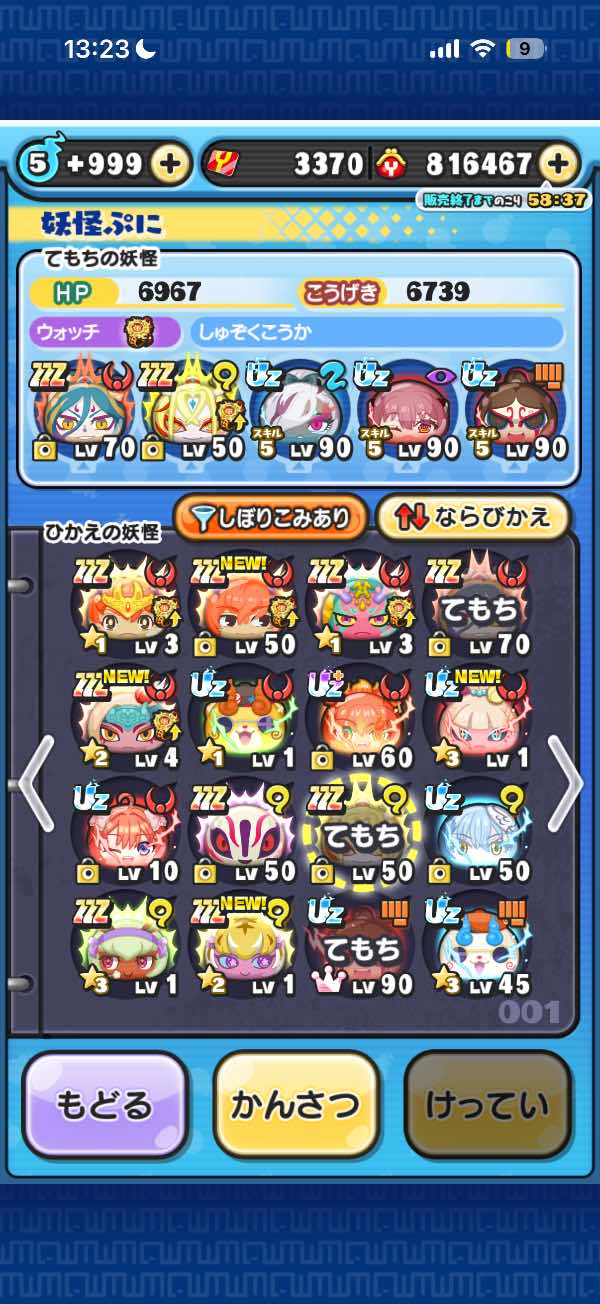Open the ならびかえ sort options
The height and width of the screenshot is (1304, 600).
pyautogui.click(x=472, y=516)
